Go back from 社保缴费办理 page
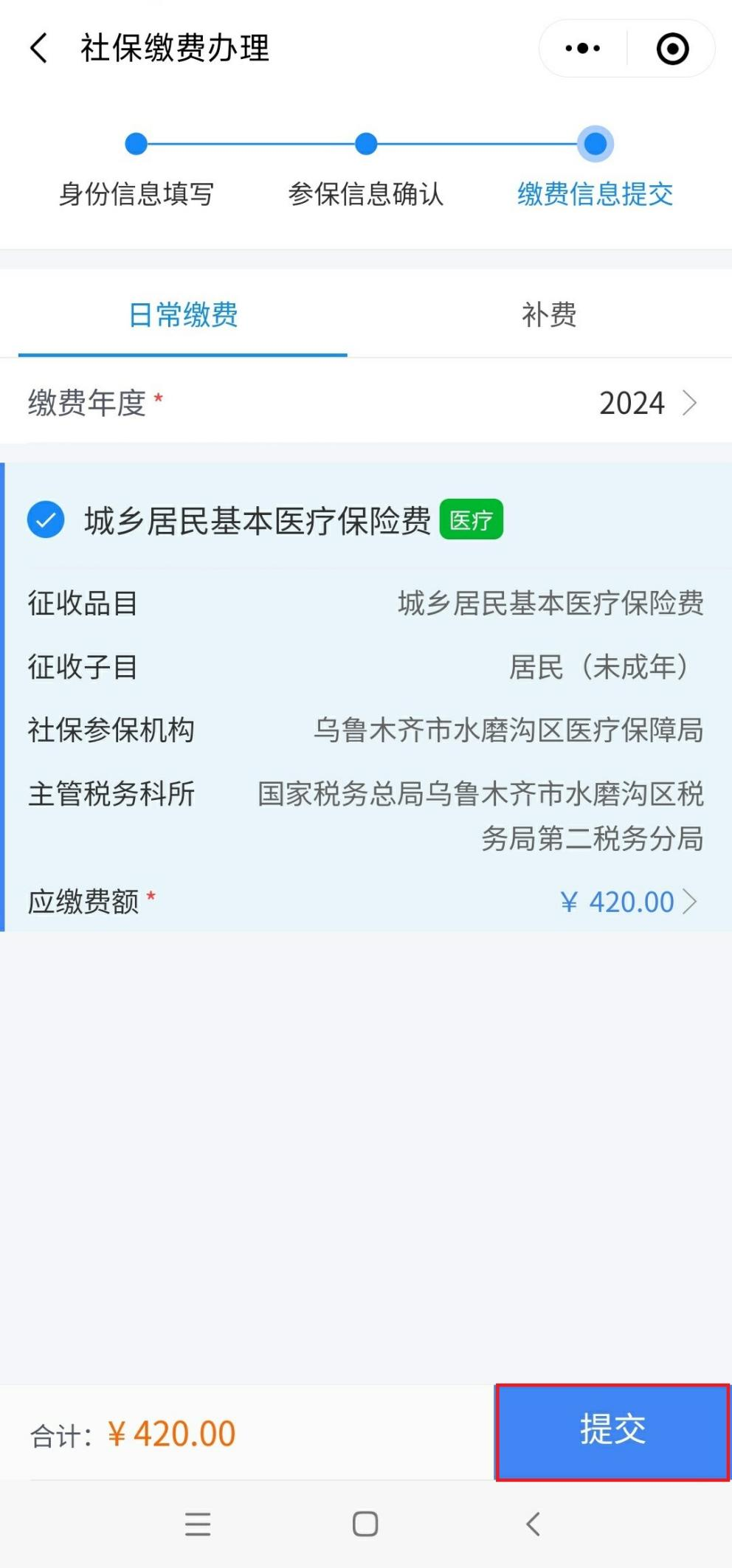The width and height of the screenshot is (732, 1568). pyautogui.click(x=39, y=49)
